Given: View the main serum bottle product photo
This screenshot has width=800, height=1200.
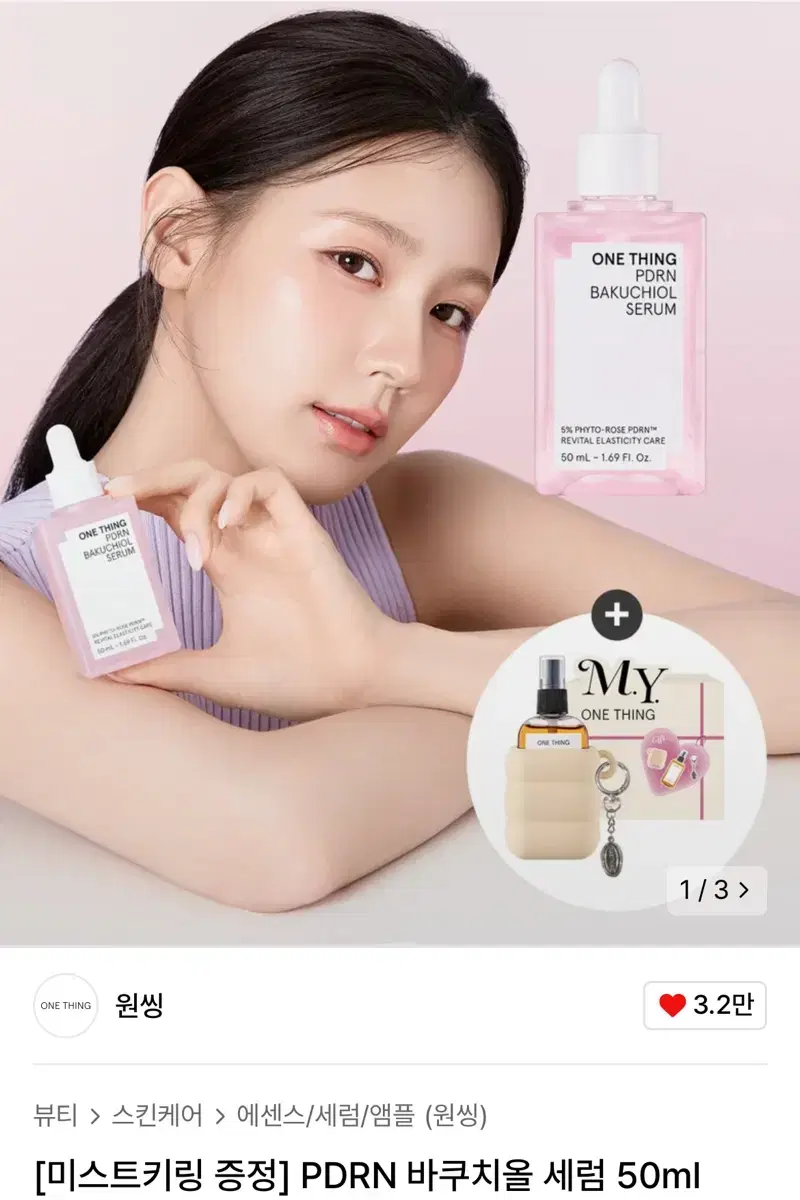Looking at the screenshot, I should (620, 300).
